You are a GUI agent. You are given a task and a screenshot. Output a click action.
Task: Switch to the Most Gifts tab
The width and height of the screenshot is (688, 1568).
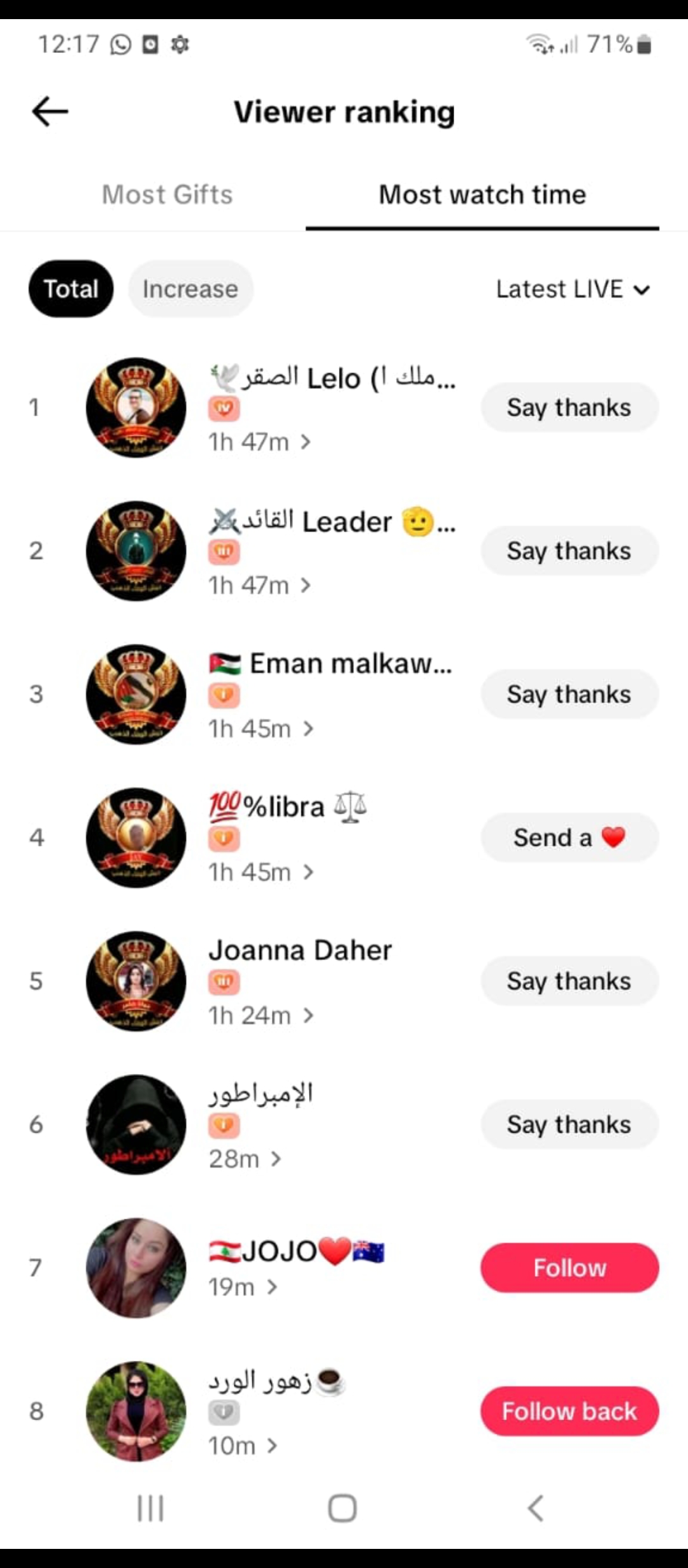coord(168,194)
